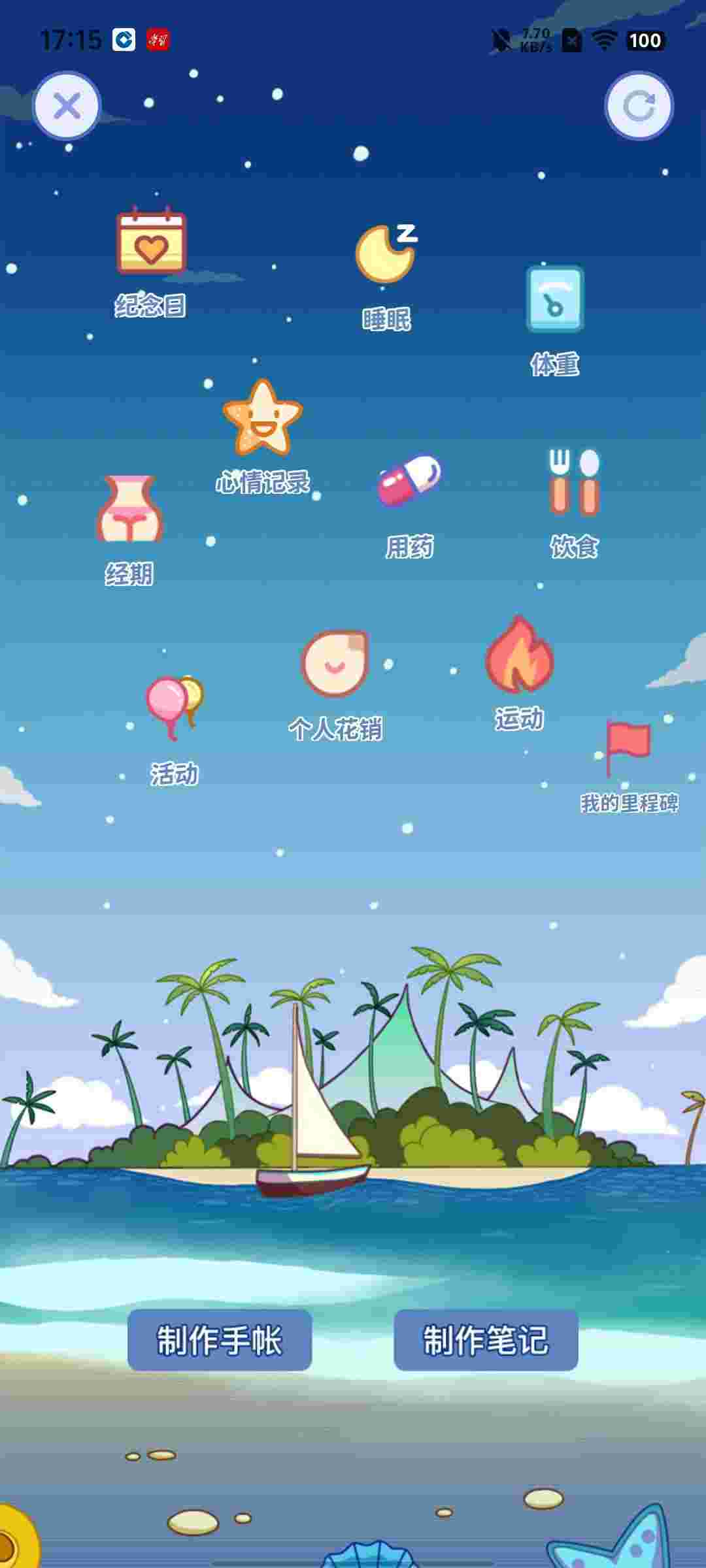Screen dimensions: 706x1568
Task: Tap the 制作笔记 button
Action: 486,1341
